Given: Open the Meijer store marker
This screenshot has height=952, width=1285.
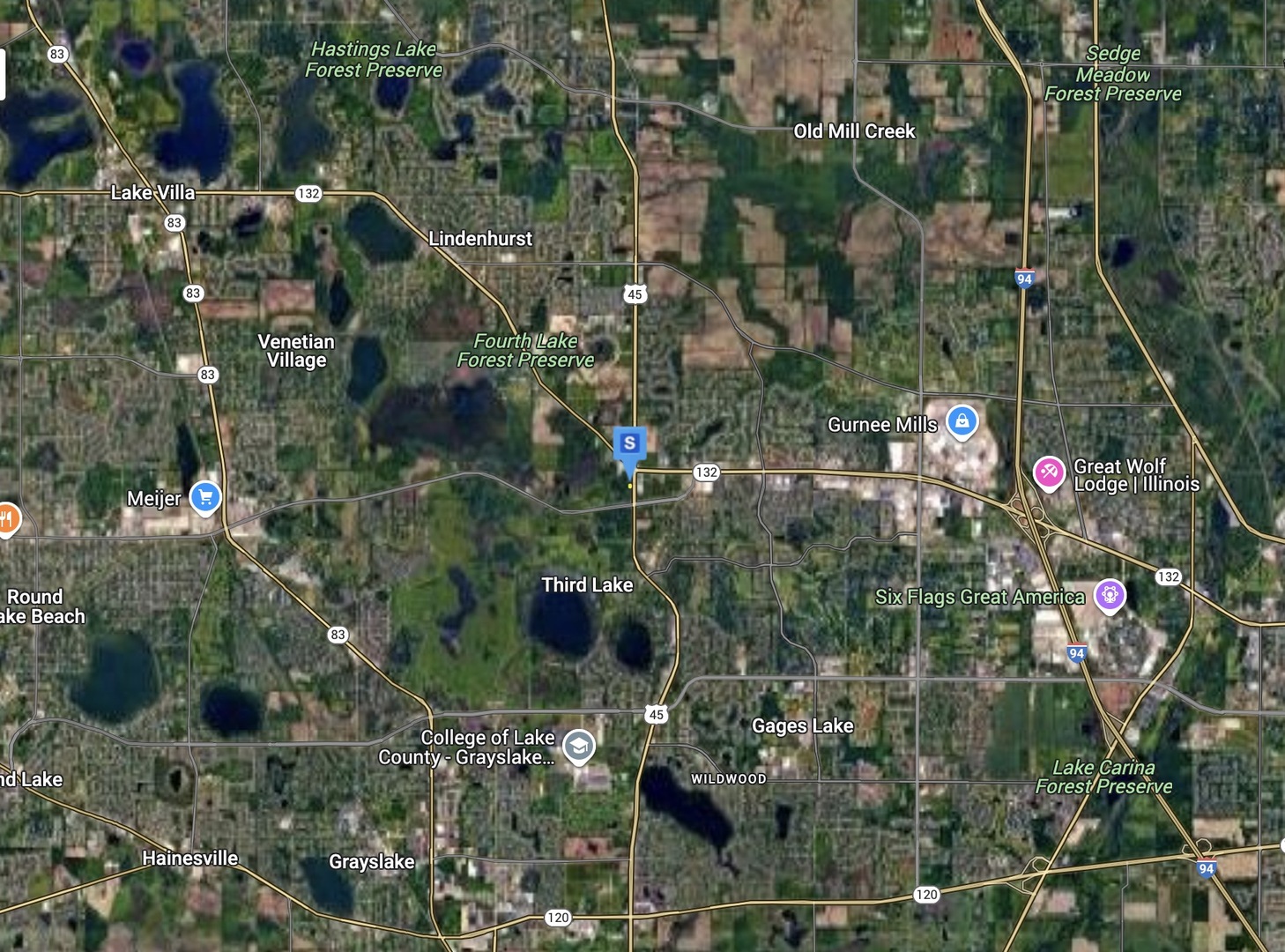Looking at the screenshot, I should (x=205, y=497).
